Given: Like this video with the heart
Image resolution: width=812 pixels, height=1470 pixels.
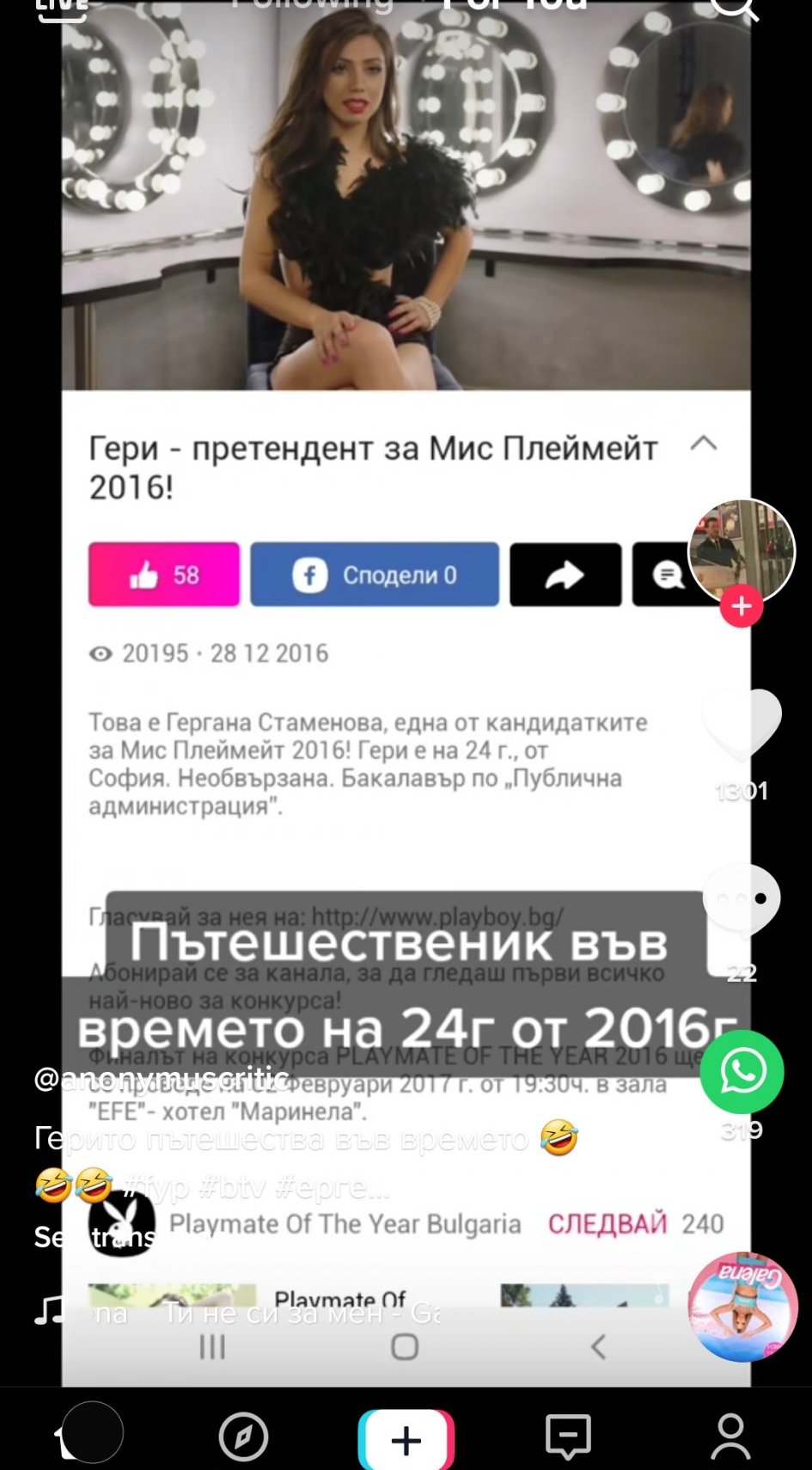Looking at the screenshot, I should (742, 724).
